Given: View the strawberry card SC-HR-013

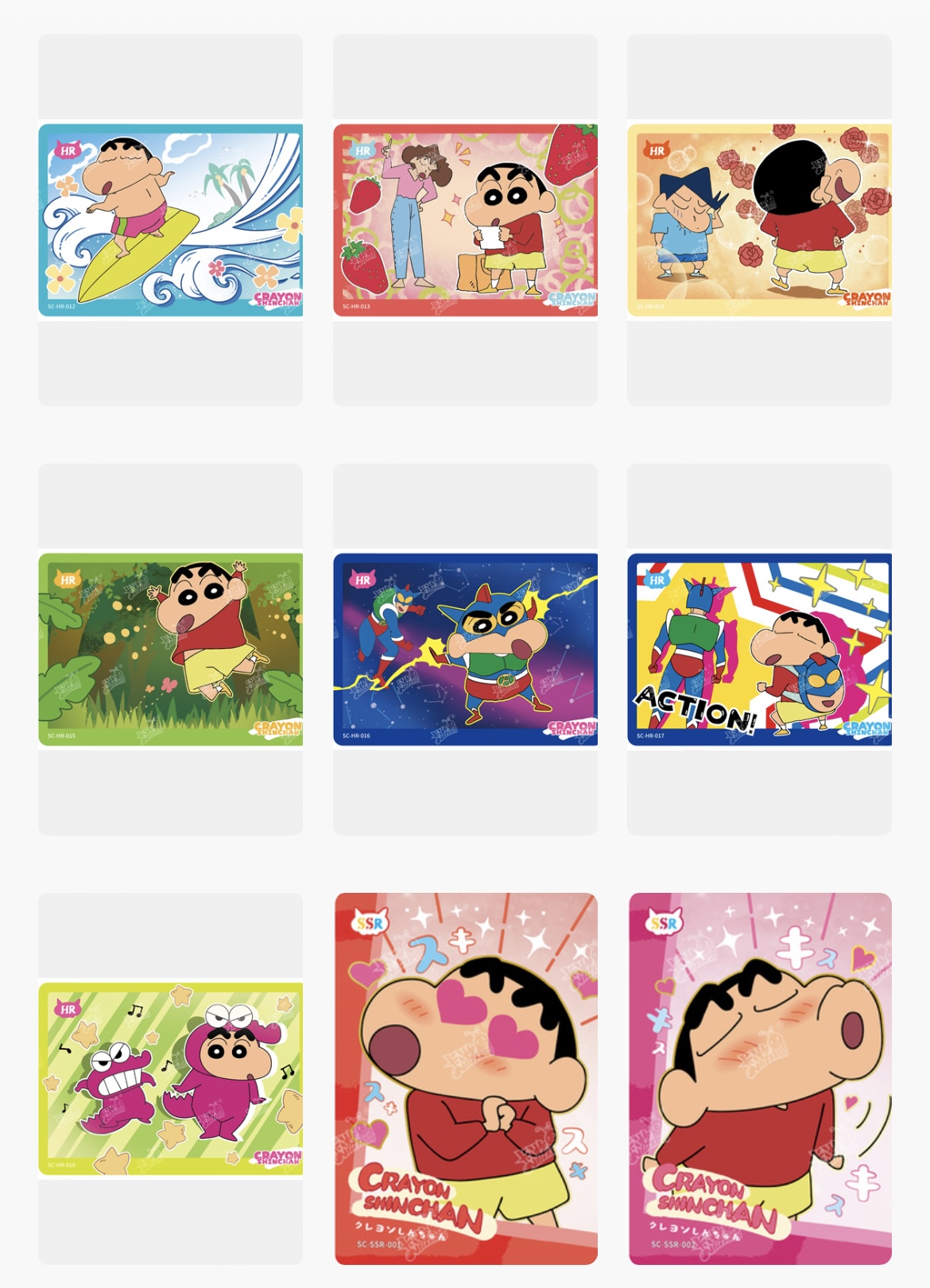Looking at the screenshot, I should click(465, 220).
